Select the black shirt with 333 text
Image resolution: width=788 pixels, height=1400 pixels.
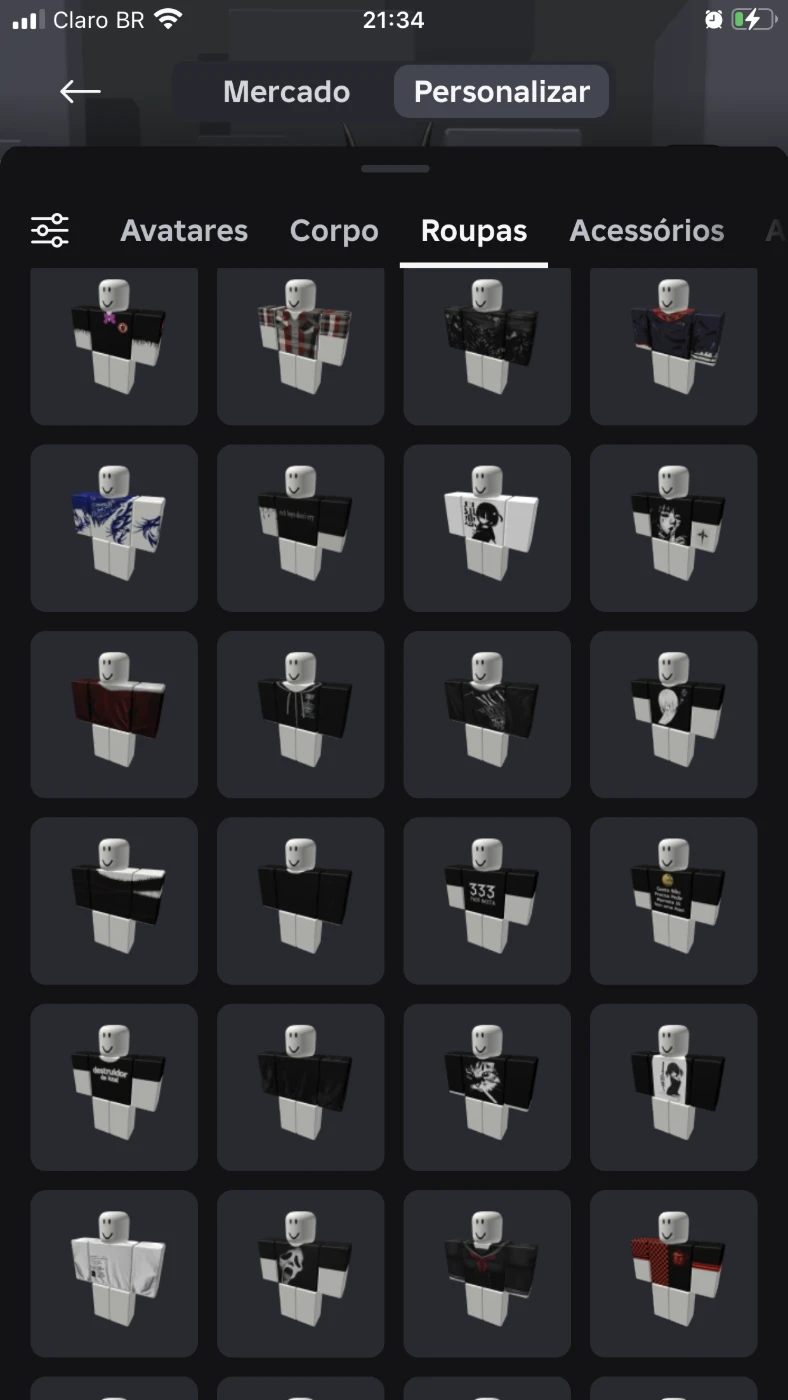coord(487,901)
